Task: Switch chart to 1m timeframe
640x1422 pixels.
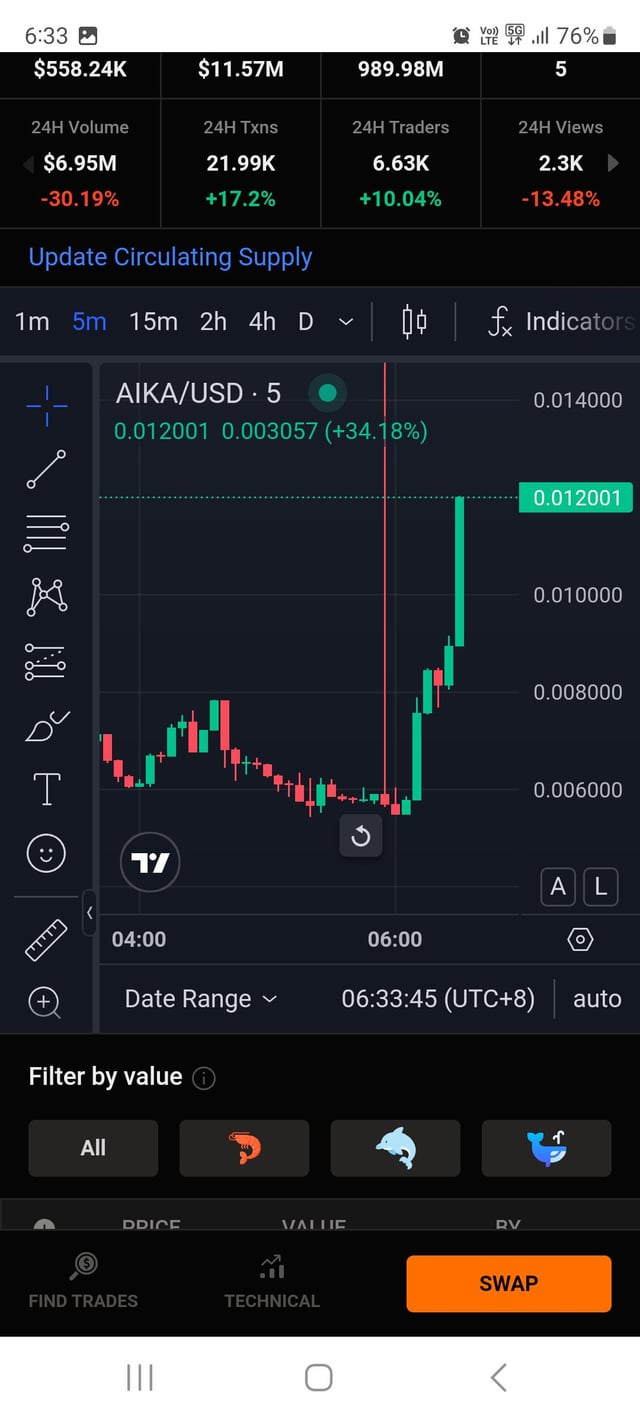Action: [32, 321]
